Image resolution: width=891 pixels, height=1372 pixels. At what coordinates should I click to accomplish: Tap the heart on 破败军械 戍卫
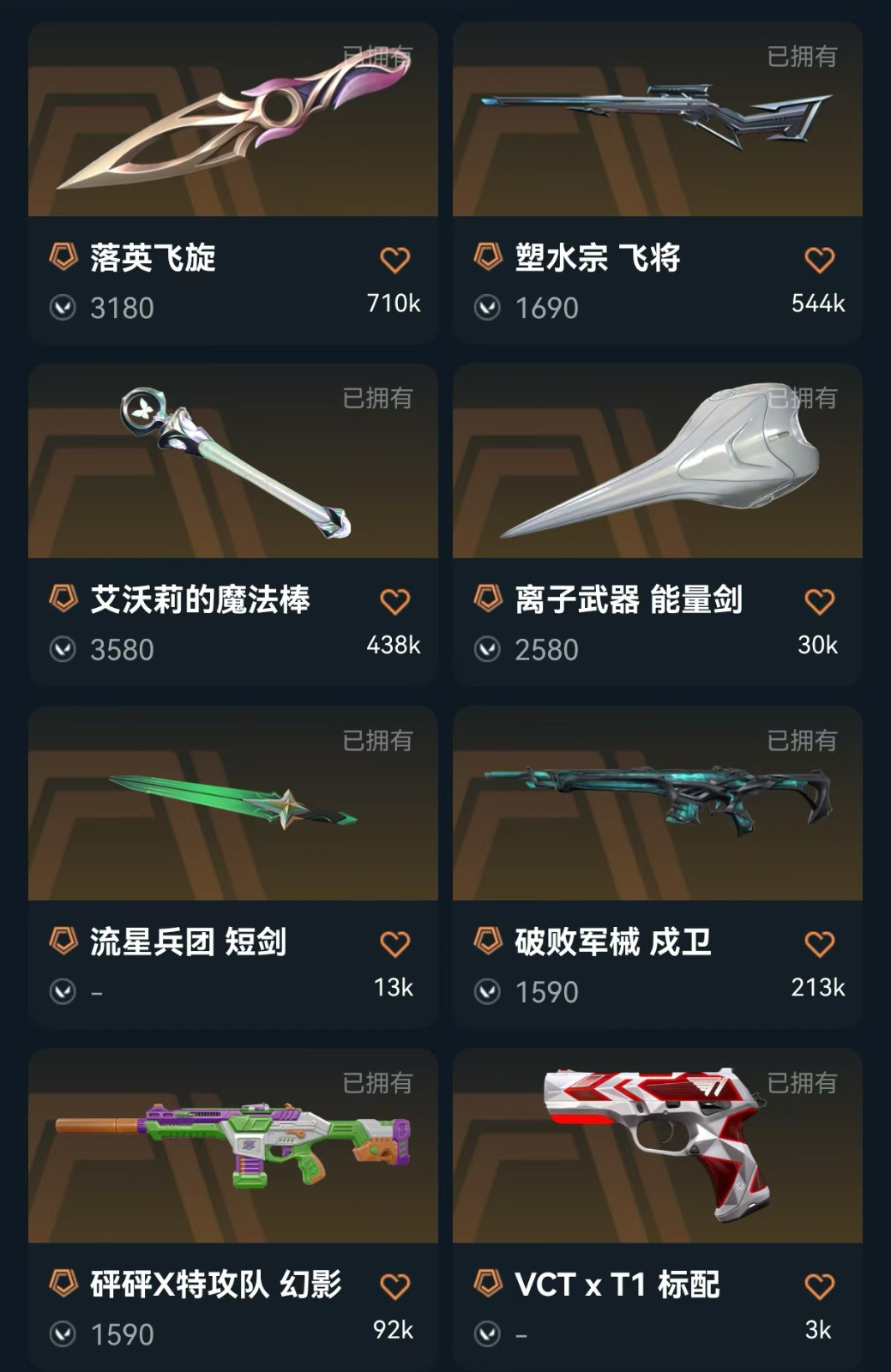pos(819,944)
